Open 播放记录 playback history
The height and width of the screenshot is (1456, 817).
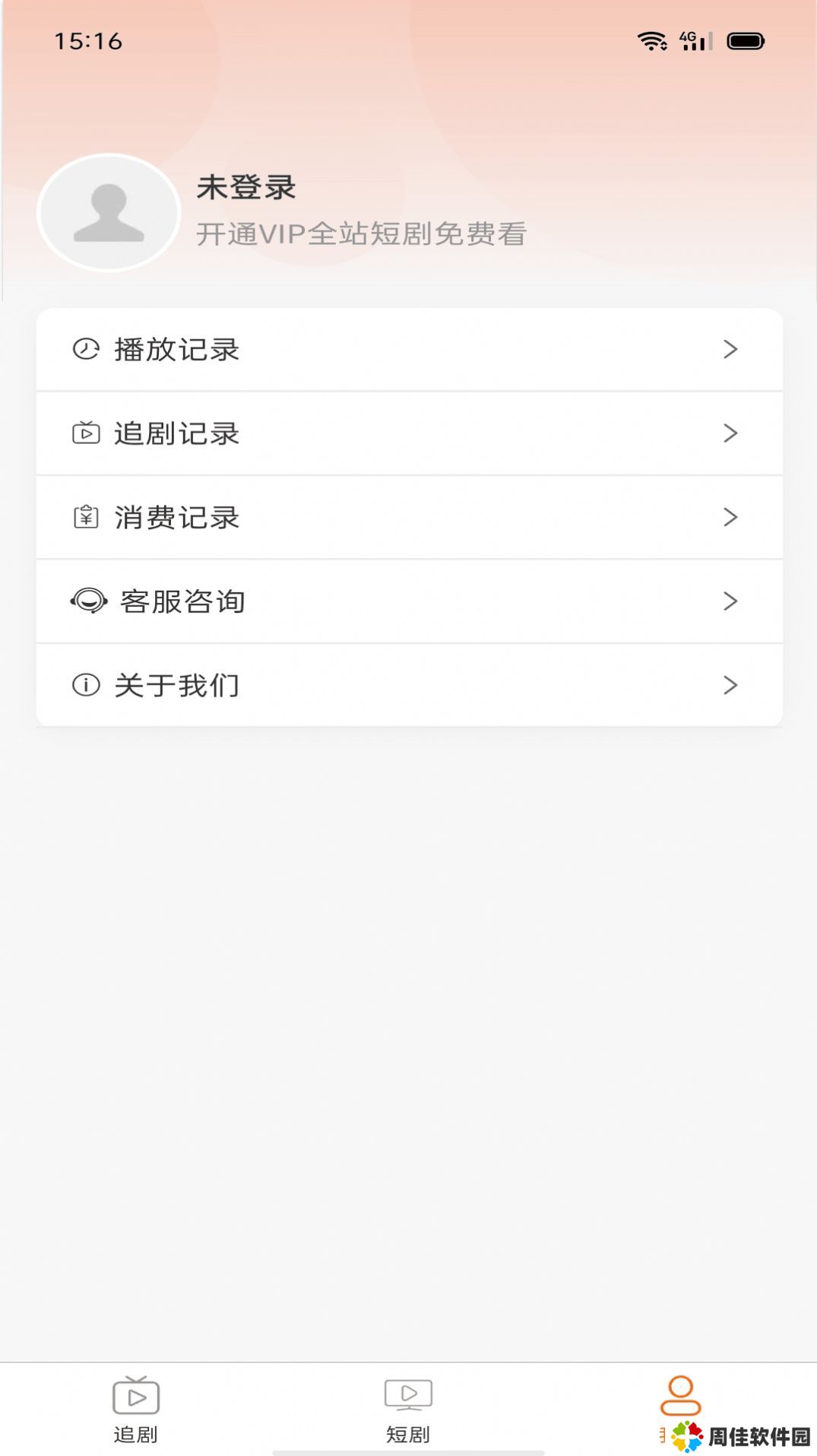[x=410, y=350]
